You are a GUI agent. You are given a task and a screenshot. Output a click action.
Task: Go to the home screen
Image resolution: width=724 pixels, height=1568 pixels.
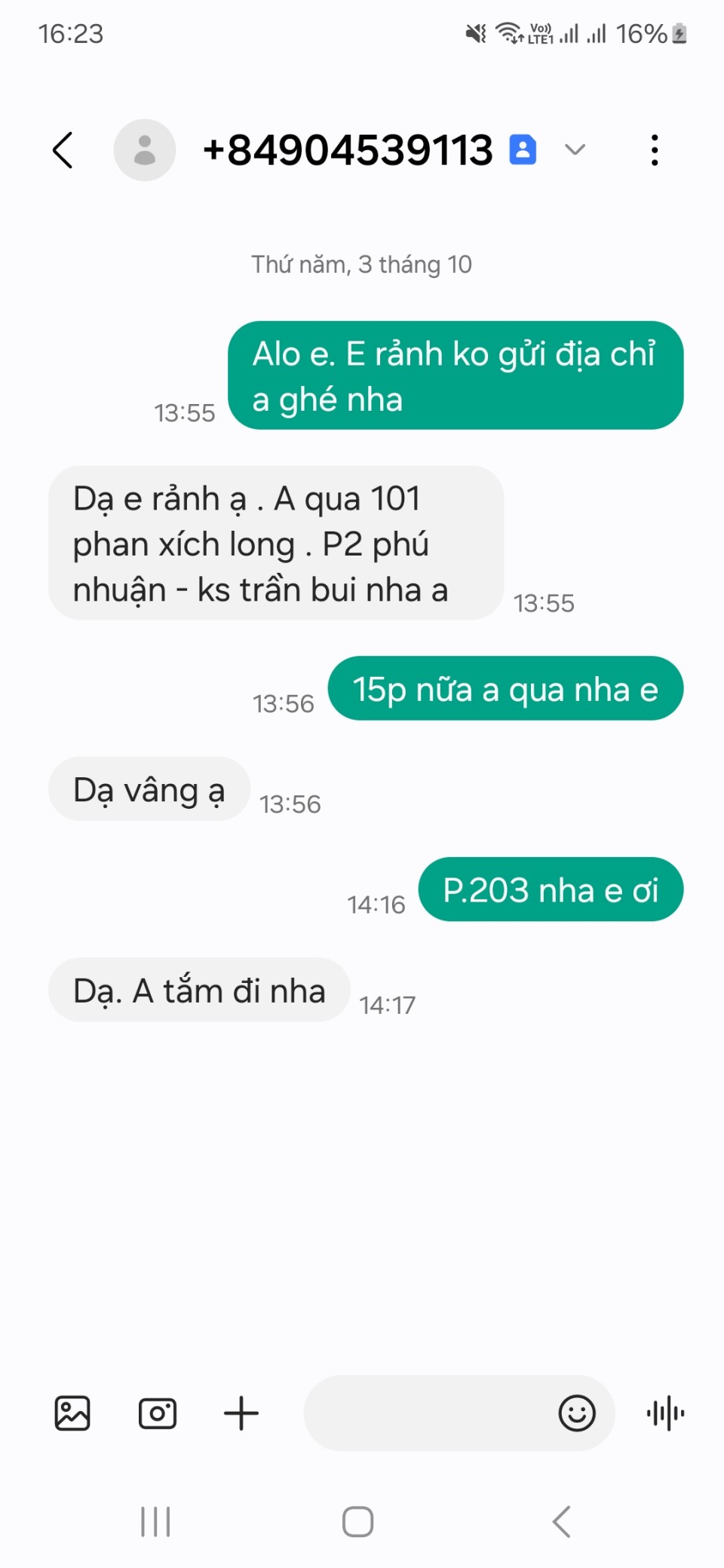coord(358,1521)
